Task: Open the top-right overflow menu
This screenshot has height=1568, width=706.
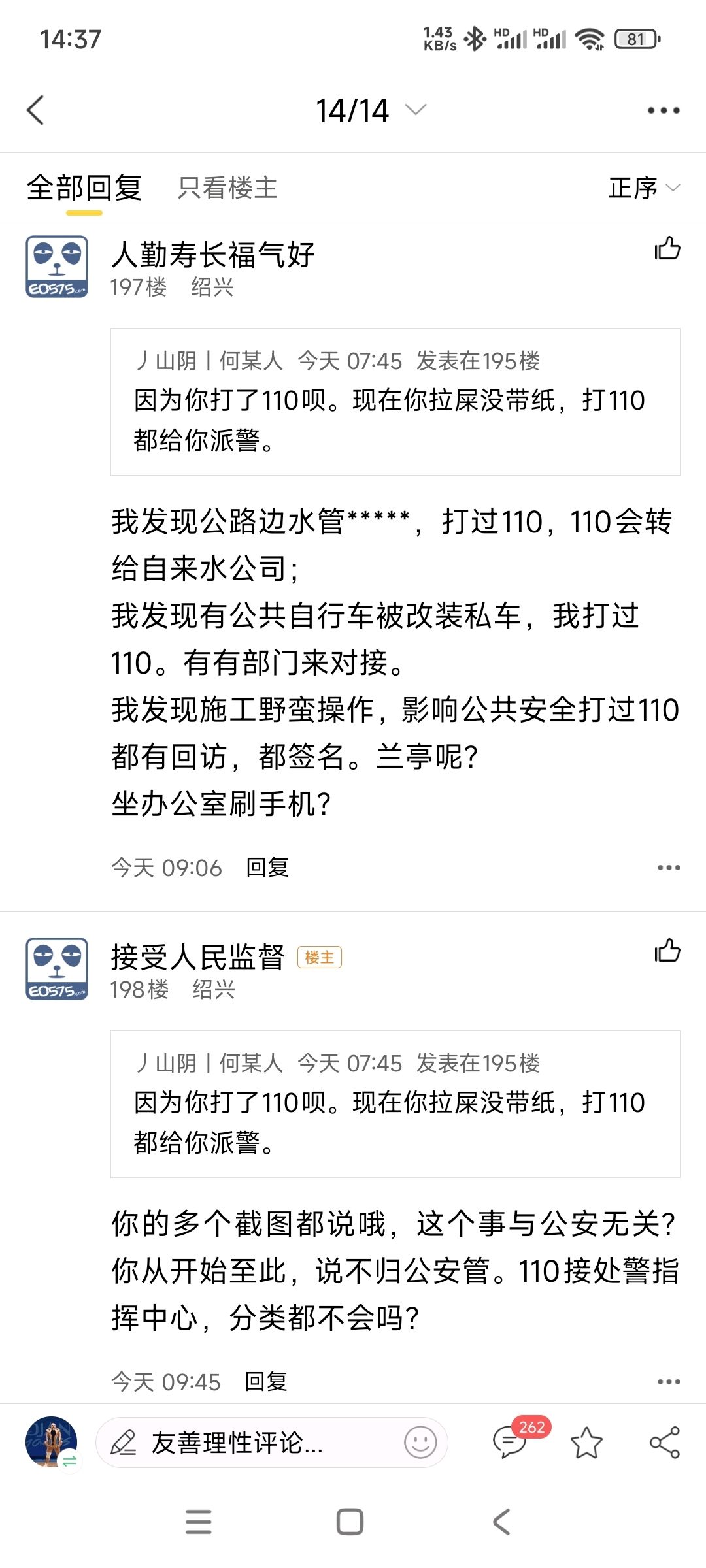Action: (664, 110)
